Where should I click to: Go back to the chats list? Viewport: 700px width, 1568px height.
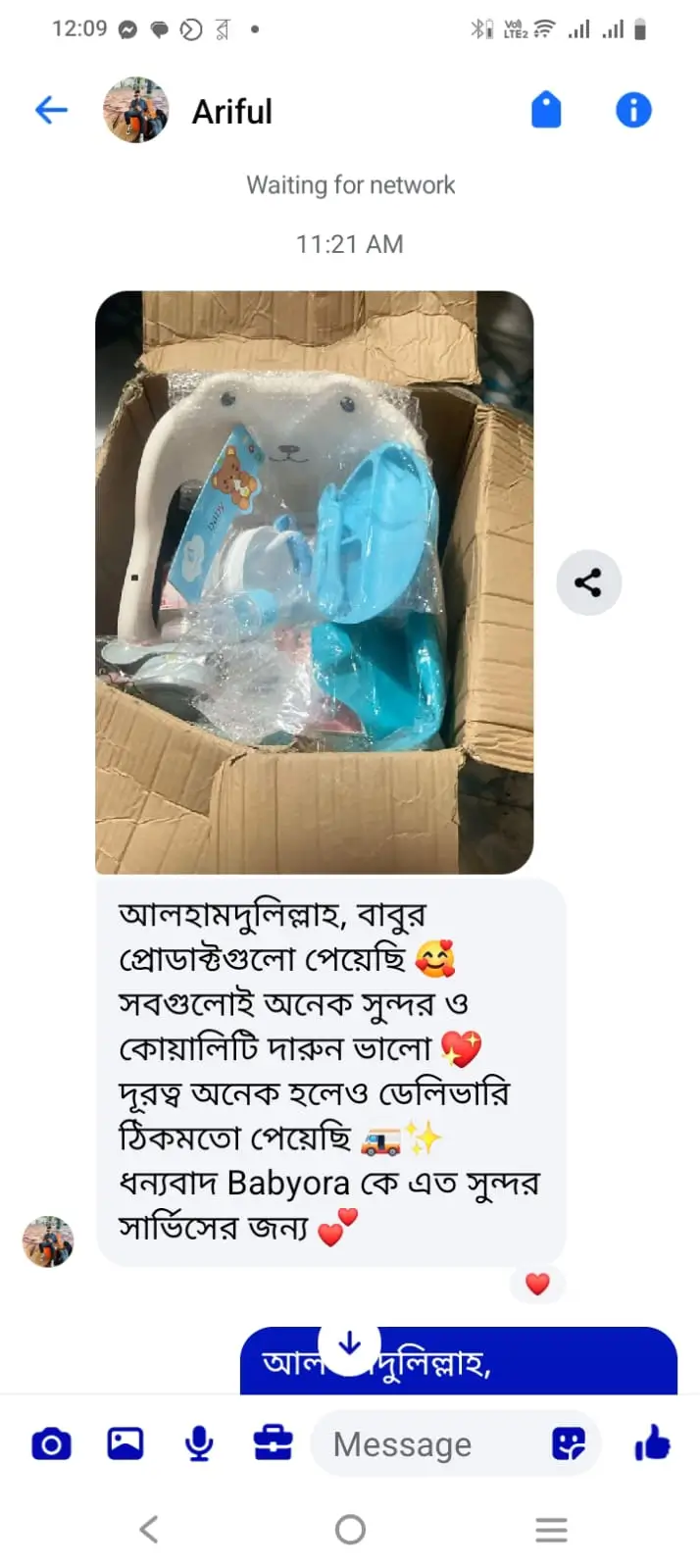click(51, 110)
